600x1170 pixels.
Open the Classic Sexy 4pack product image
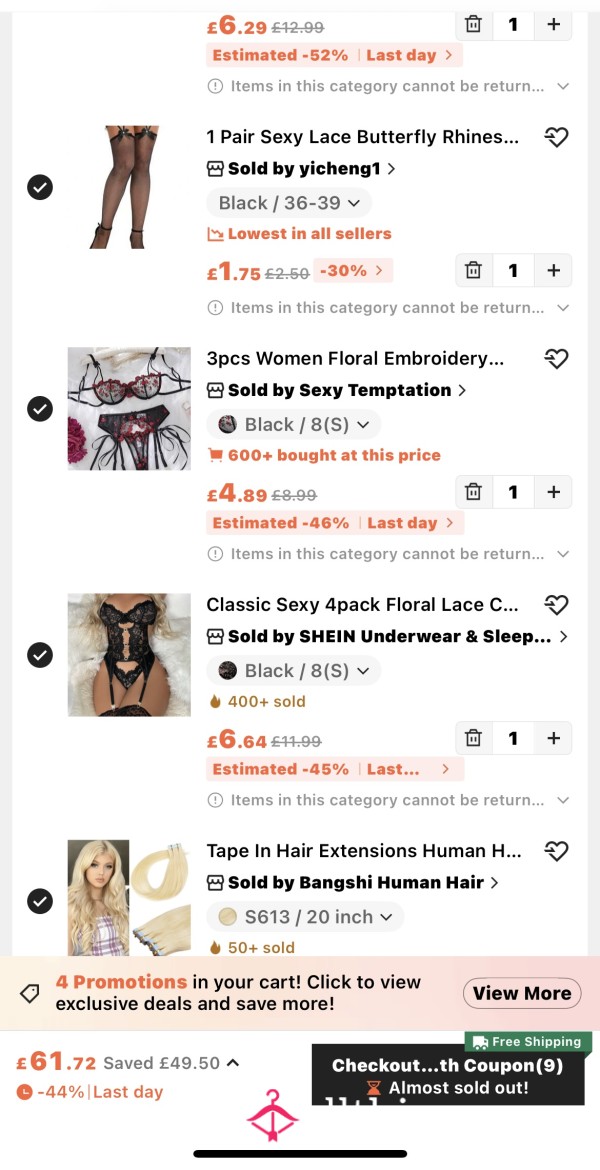click(x=129, y=654)
